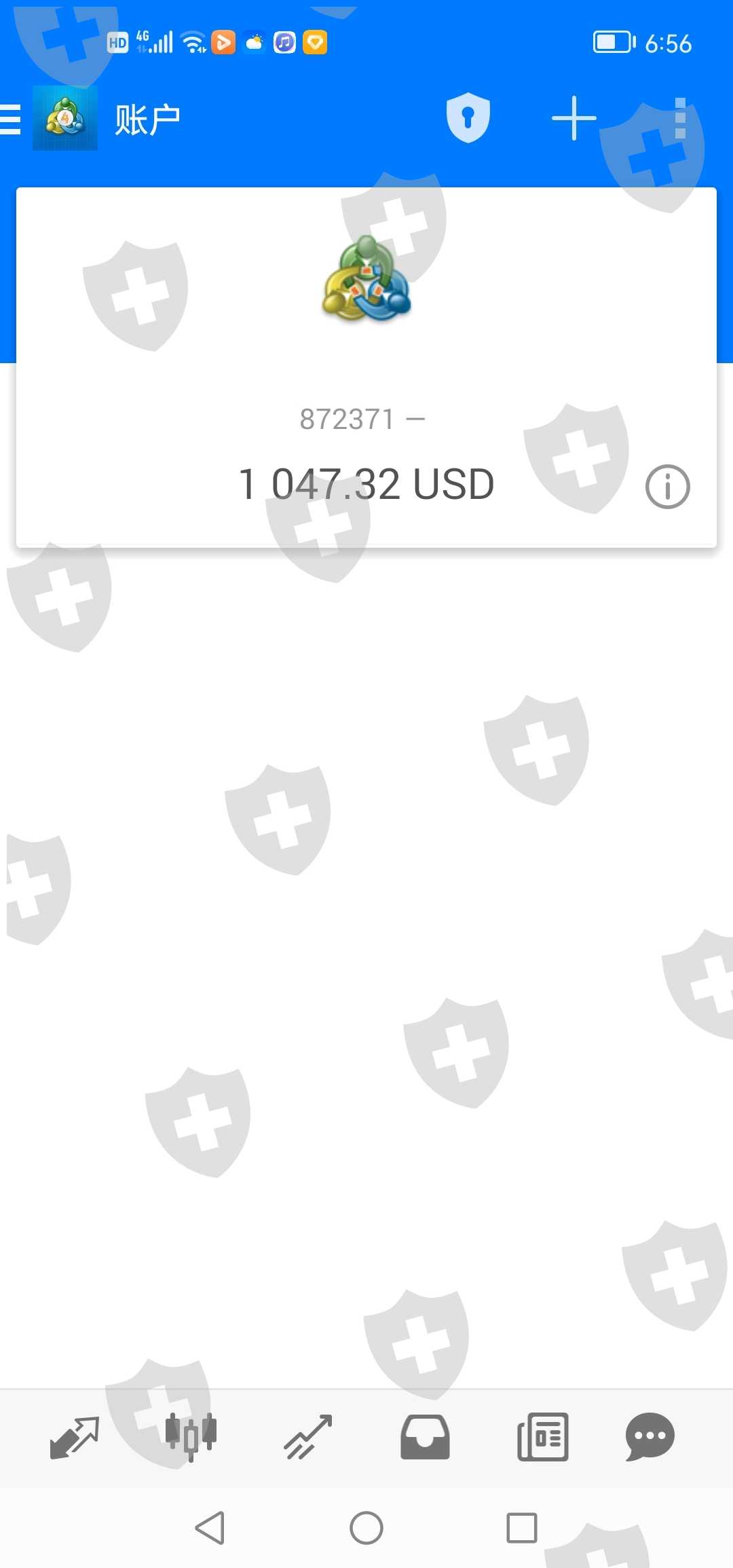The width and height of the screenshot is (733, 1568).
Task: Switch to the Trade tab
Action: tap(307, 1436)
